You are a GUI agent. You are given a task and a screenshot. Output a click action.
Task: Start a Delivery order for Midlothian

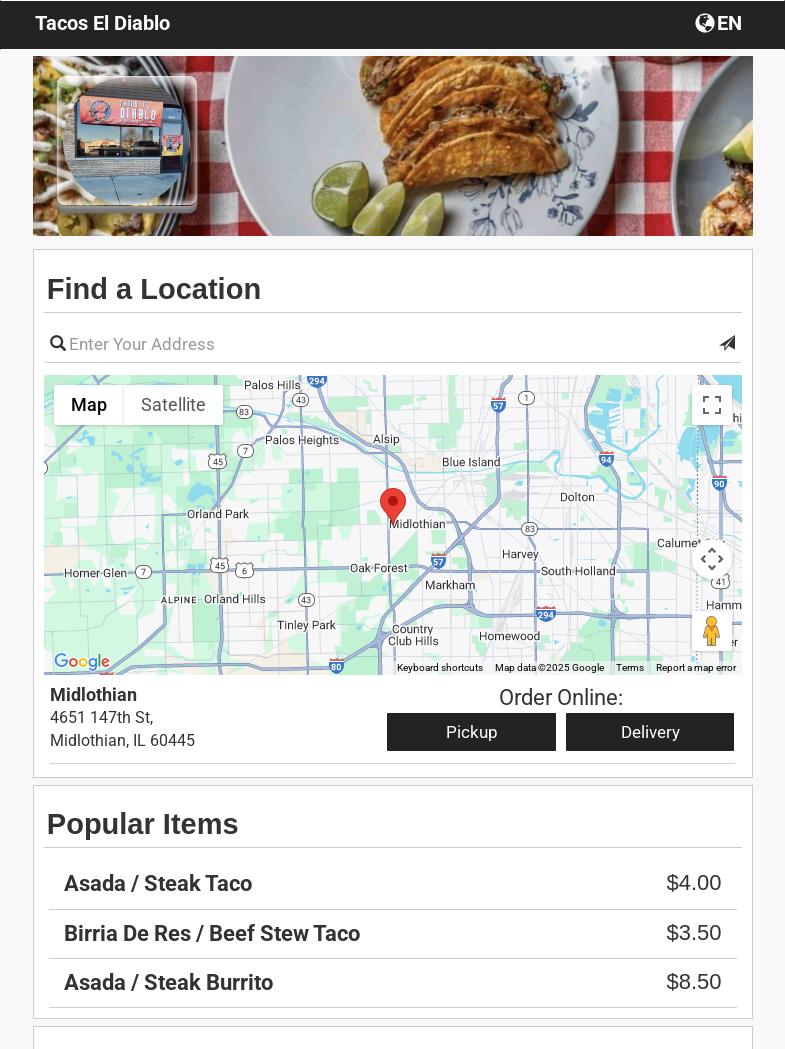(650, 732)
